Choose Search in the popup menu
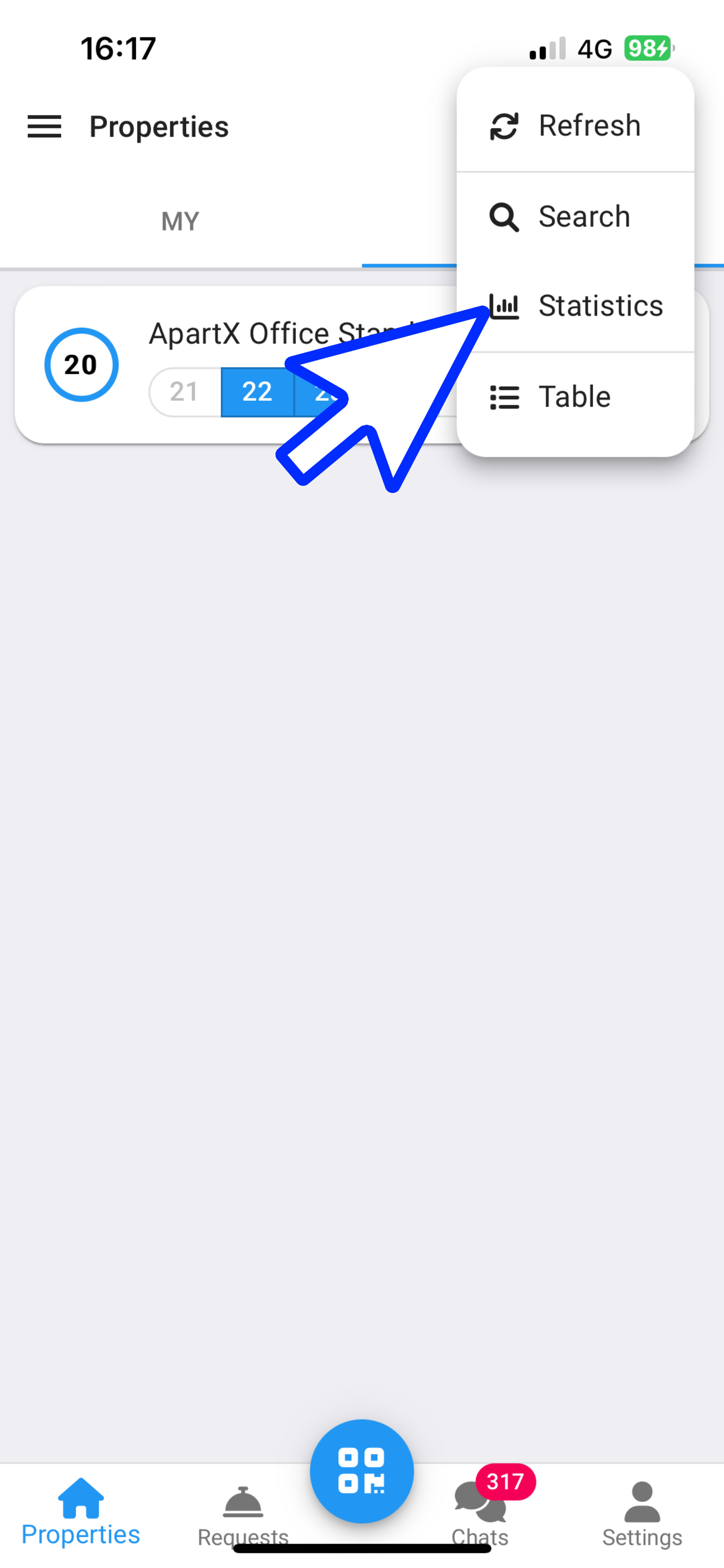This screenshot has height=1568, width=724. coord(575,217)
